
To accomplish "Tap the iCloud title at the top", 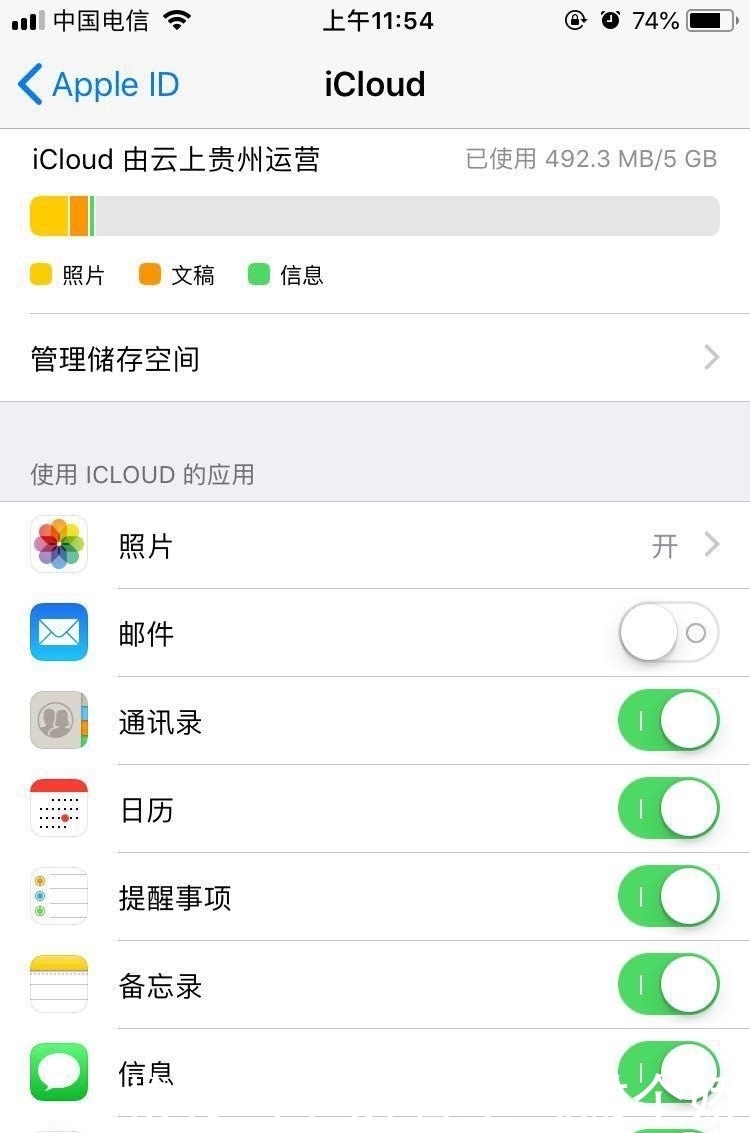I will click(x=374, y=84).
